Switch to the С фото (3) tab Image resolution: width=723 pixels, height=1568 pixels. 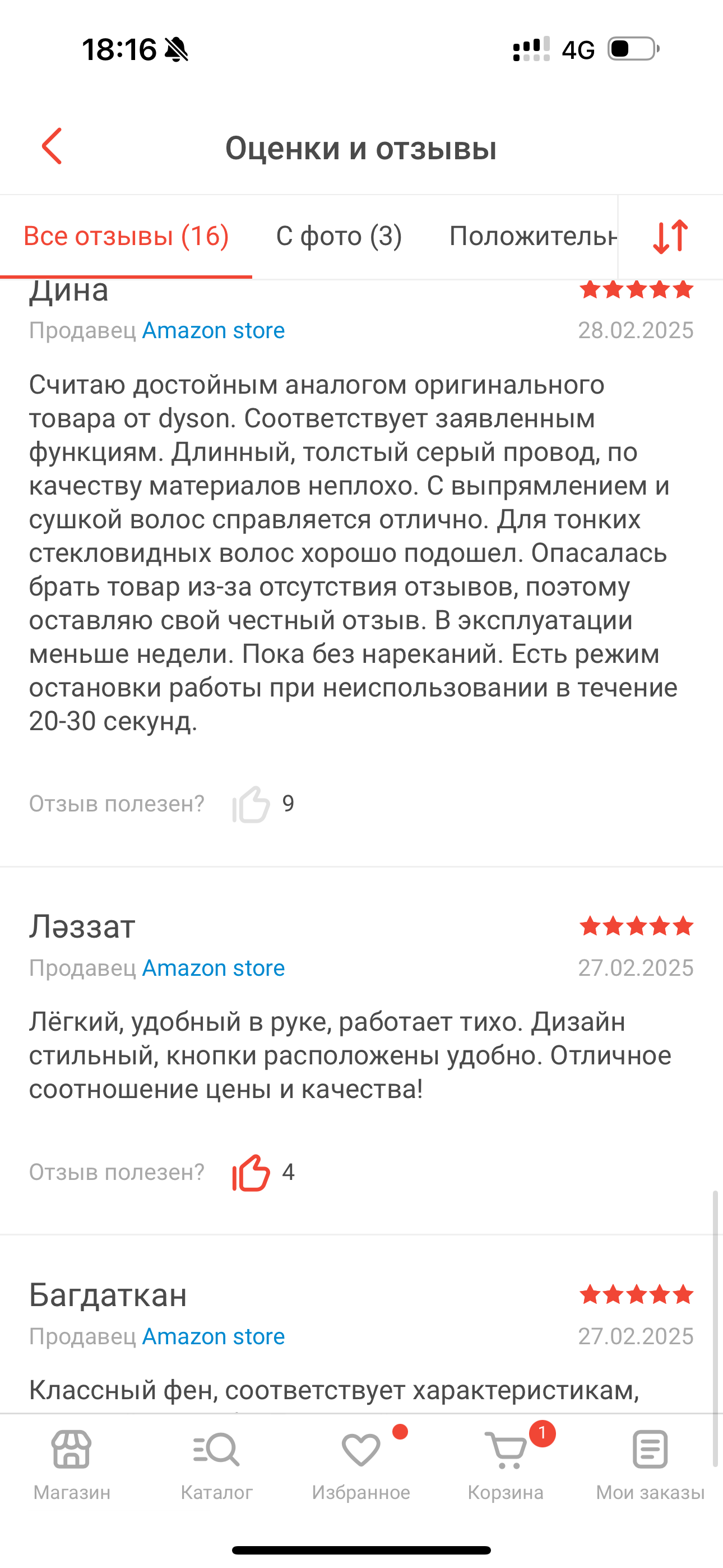(x=339, y=236)
